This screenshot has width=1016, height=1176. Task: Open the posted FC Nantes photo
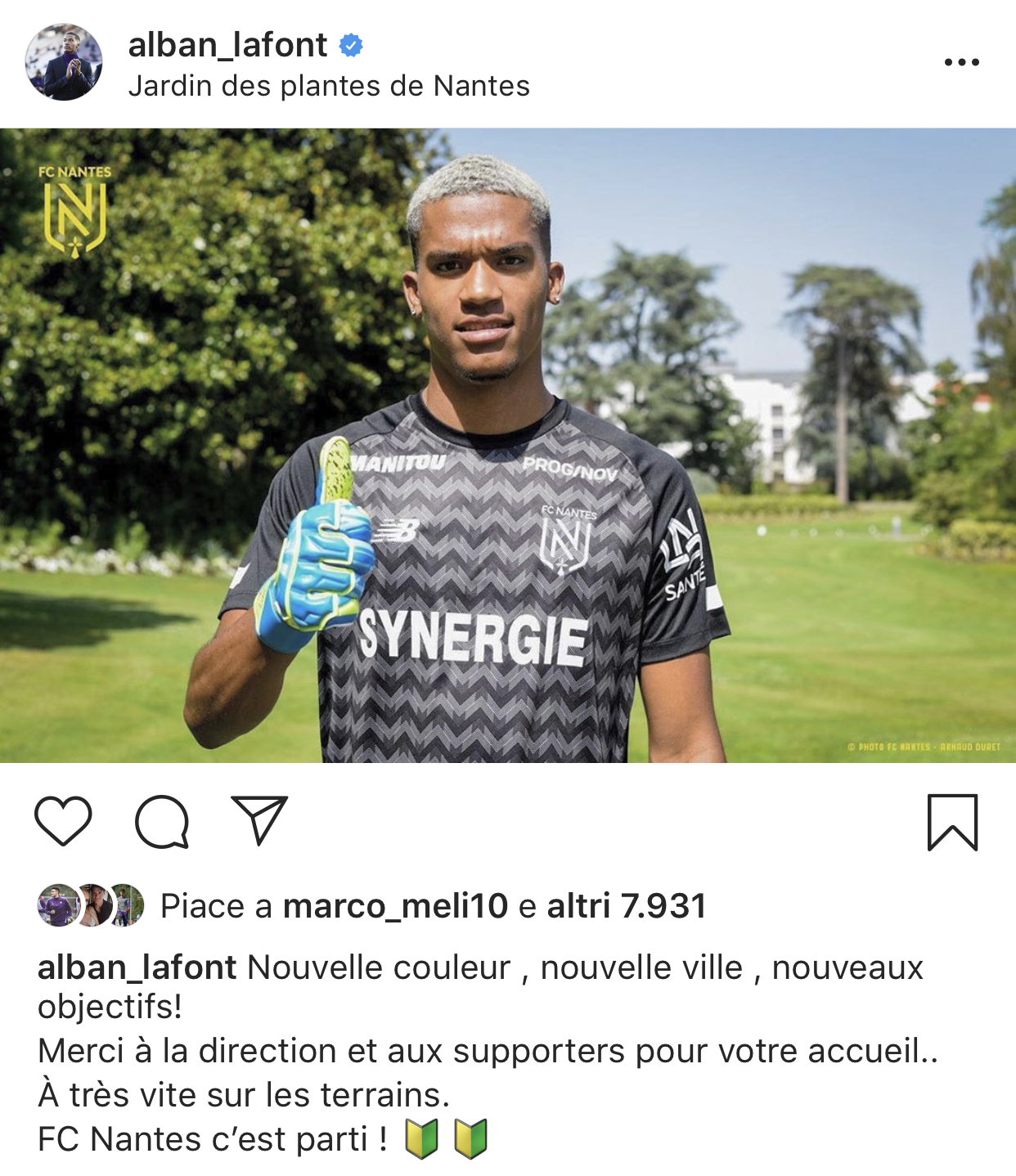[508, 446]
